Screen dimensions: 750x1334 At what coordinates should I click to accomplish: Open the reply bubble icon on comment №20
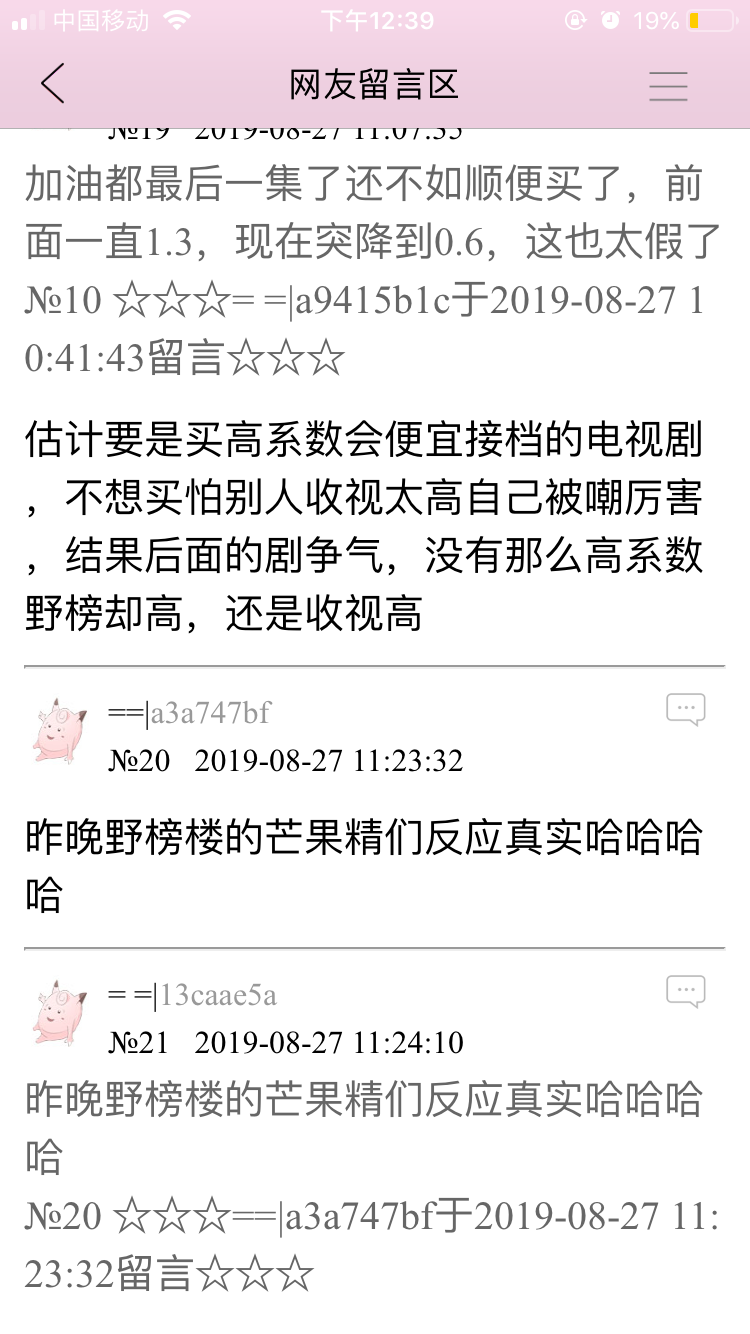click(686, 708)
